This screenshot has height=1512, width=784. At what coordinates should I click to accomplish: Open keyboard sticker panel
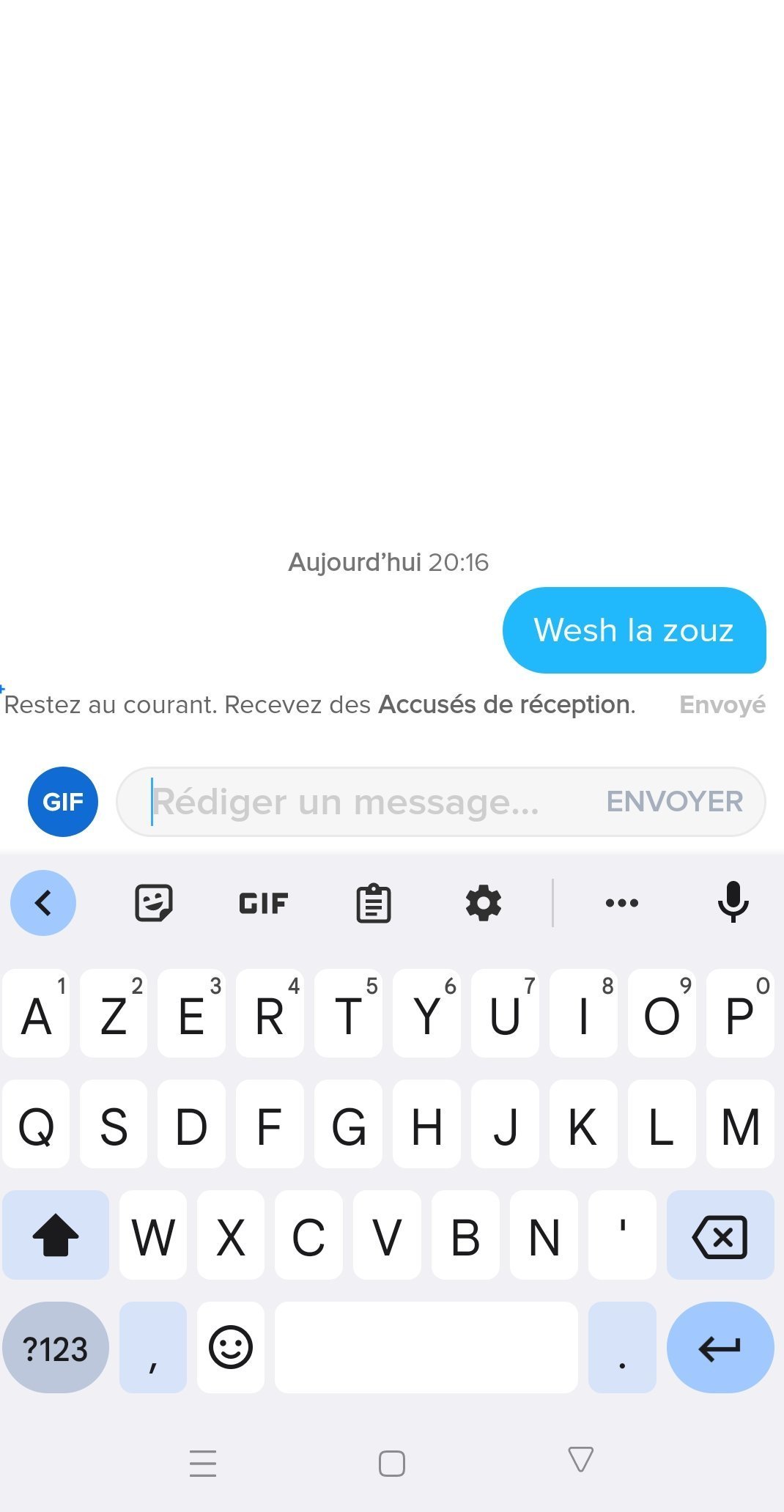(x=154, y=903)
